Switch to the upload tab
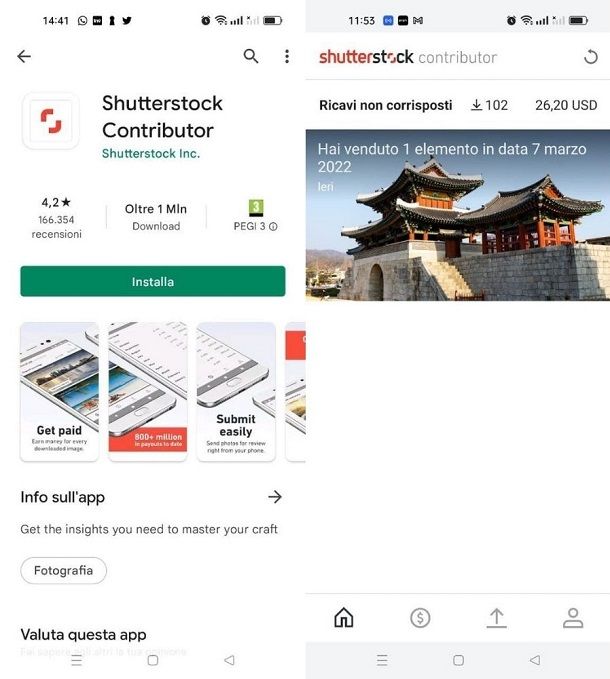 [x=496, y=618]
